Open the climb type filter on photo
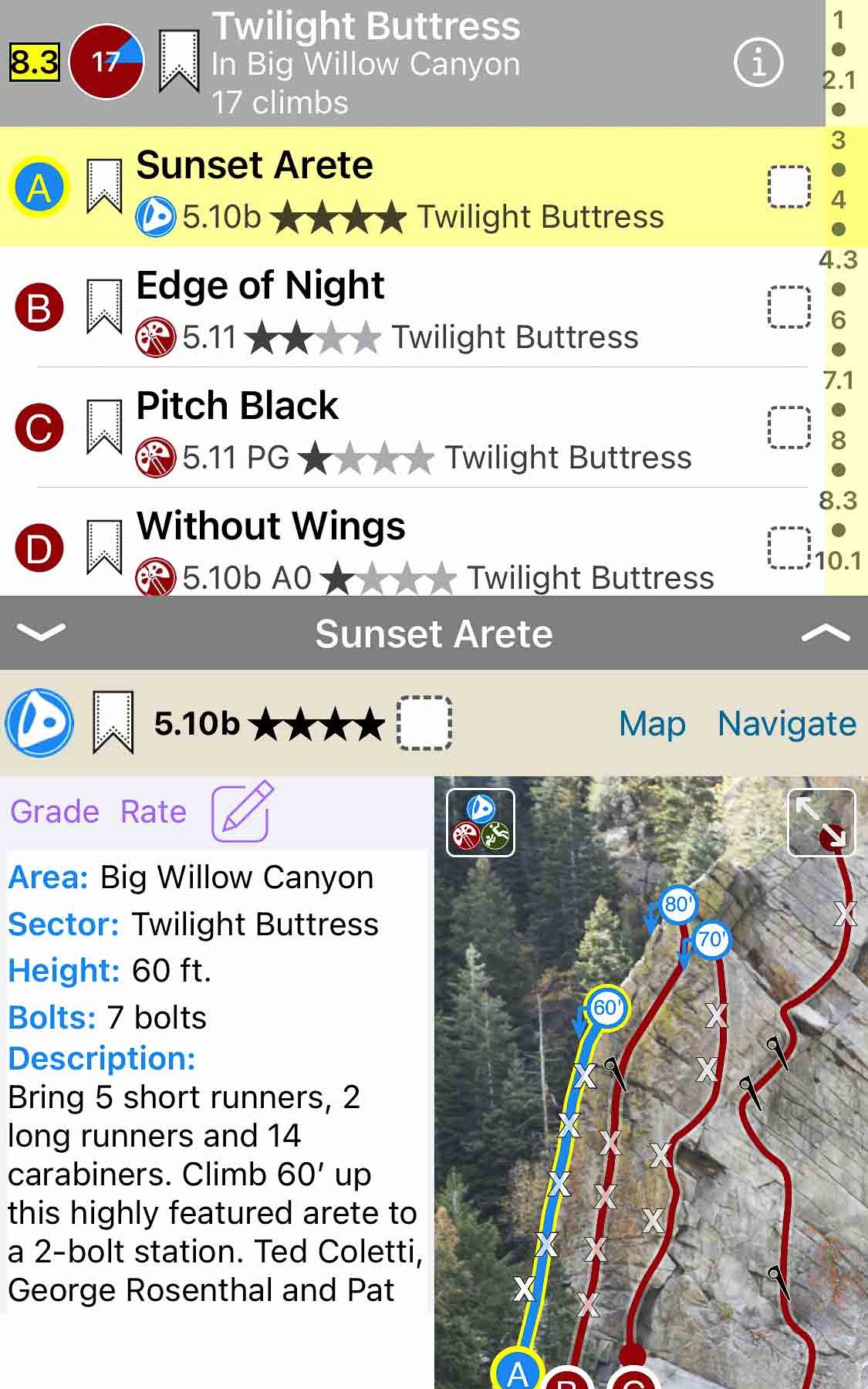 coord(481,823)
